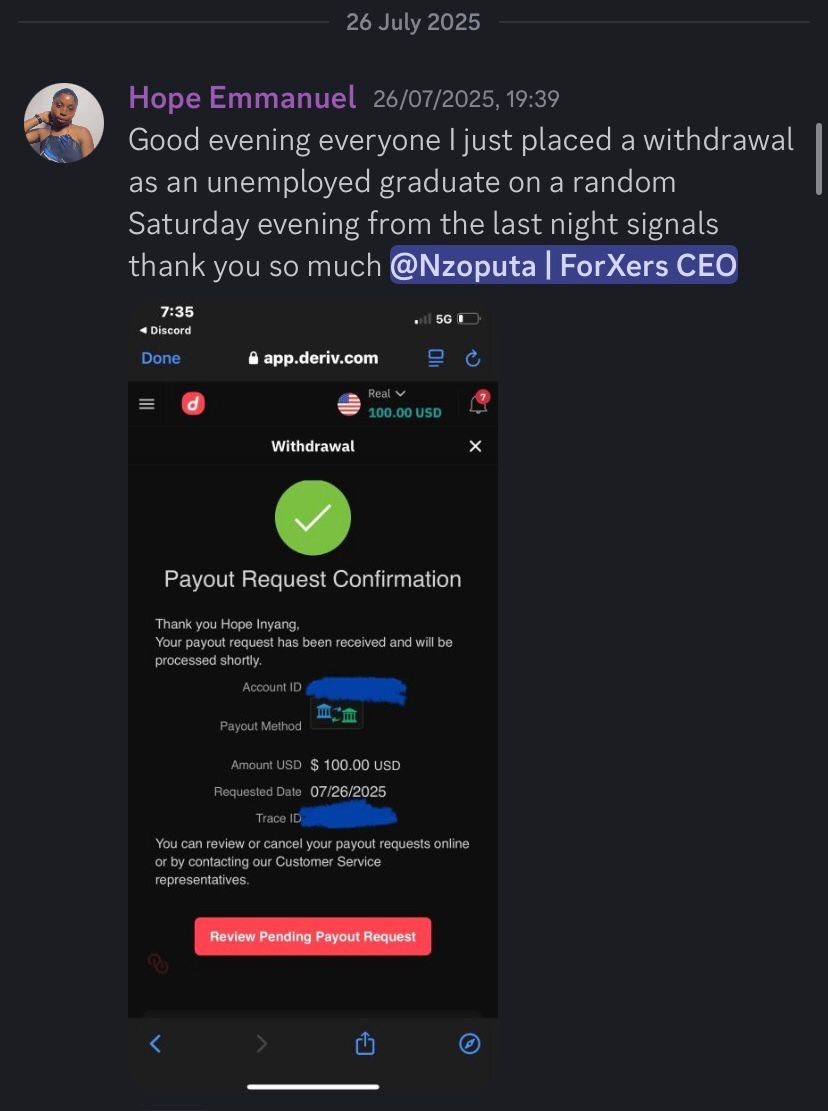
Task: Open Hope Emmanuel's profile picture
Action: click(x=64, y=123)
